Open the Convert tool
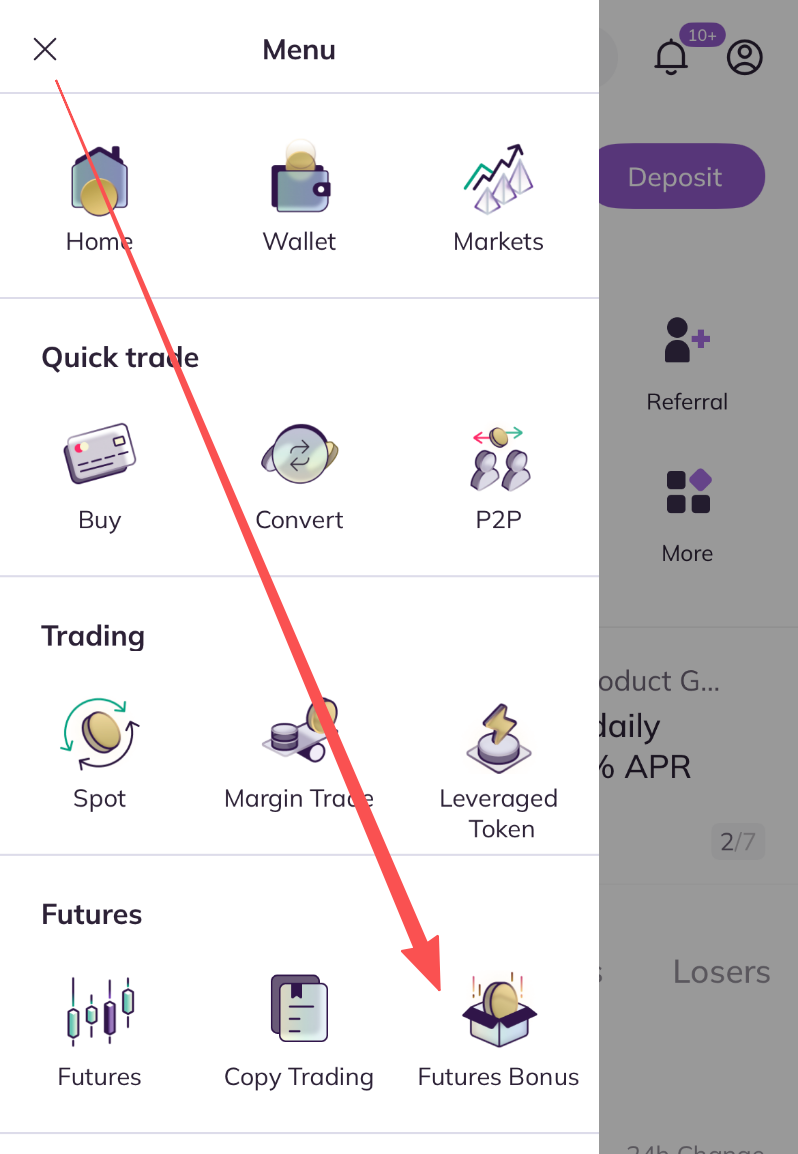Viewport: 798px width, 1154px height. click(x=299, y=476)
